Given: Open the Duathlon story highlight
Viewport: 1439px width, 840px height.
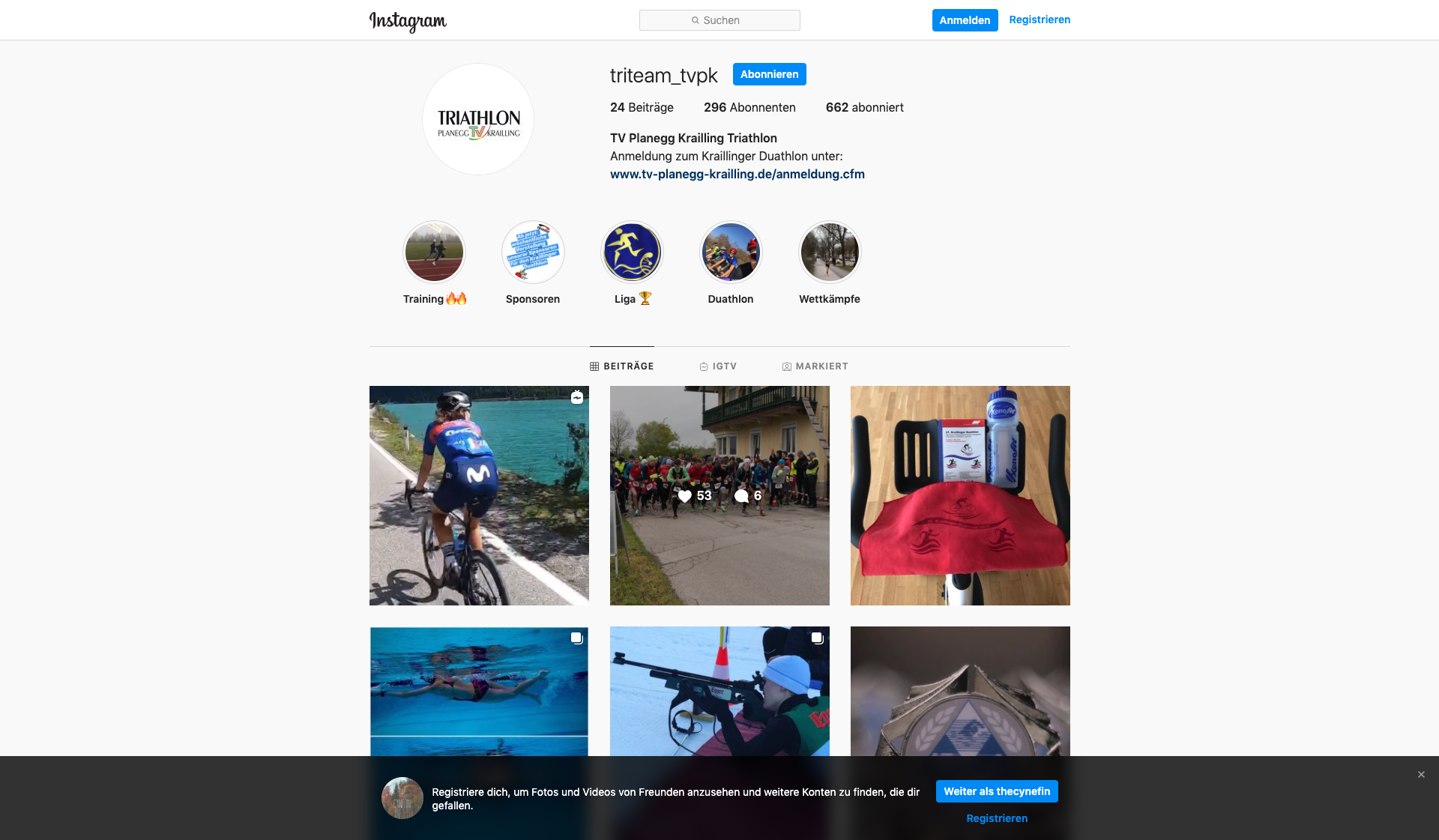Looking at the screenshot, I should point(731,252).
